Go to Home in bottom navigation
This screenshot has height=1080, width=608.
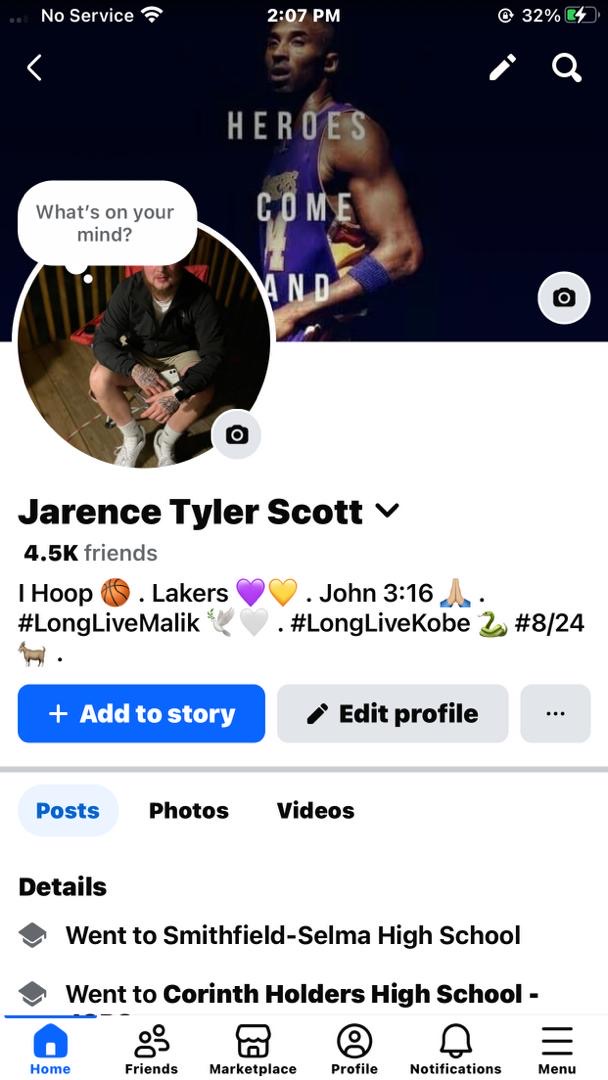click(x=50, y=1050)
